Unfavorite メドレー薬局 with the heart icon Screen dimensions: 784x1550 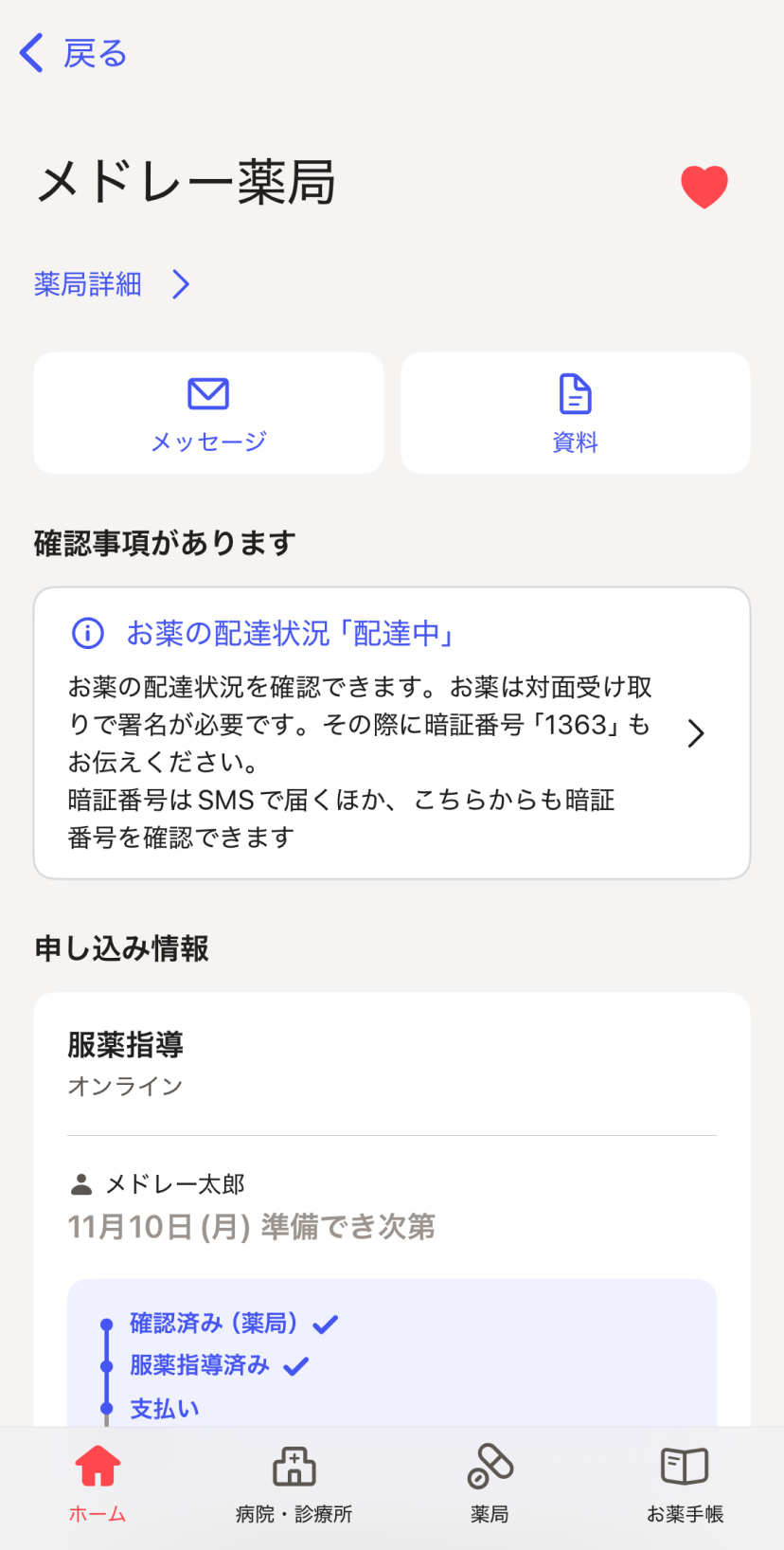pyautogui.click(x=704, y=186)
